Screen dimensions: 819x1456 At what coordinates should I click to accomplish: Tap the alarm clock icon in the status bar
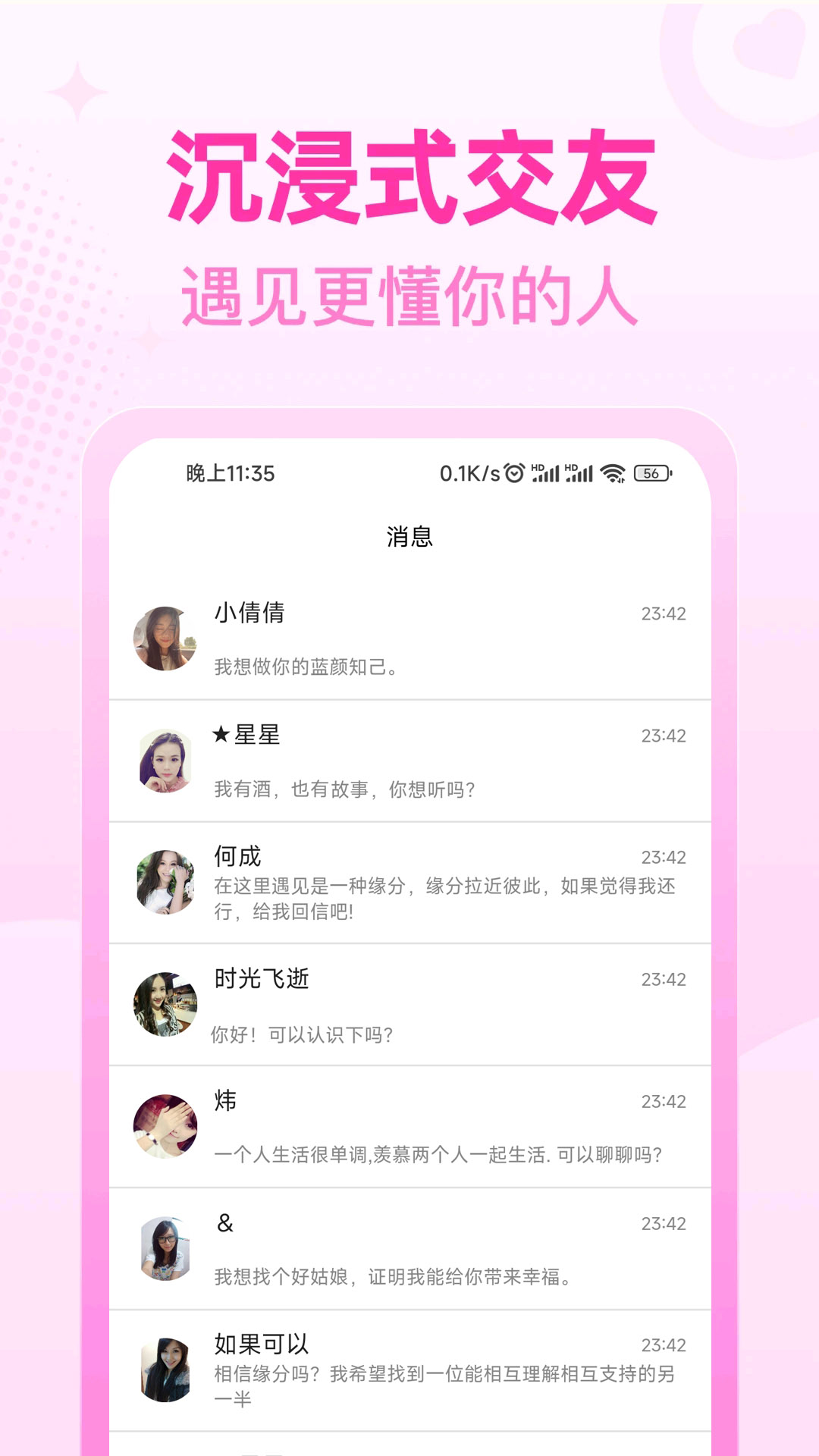516,472
